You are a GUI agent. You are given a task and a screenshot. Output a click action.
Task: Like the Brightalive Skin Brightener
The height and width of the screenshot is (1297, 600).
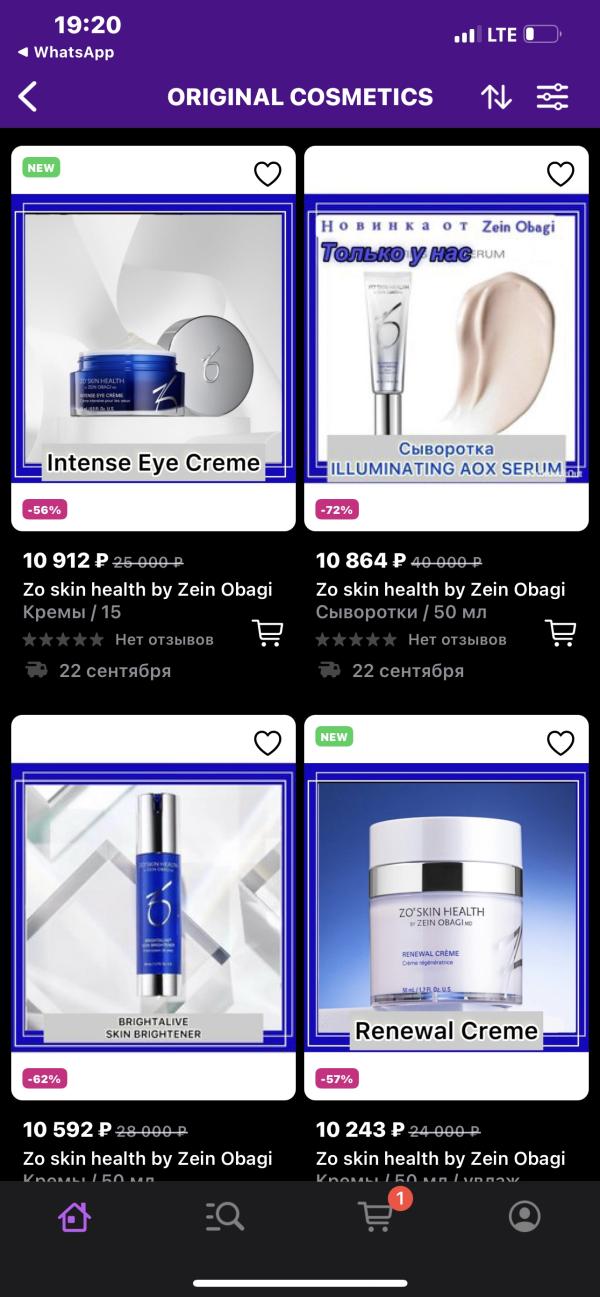tap(267, 743)
